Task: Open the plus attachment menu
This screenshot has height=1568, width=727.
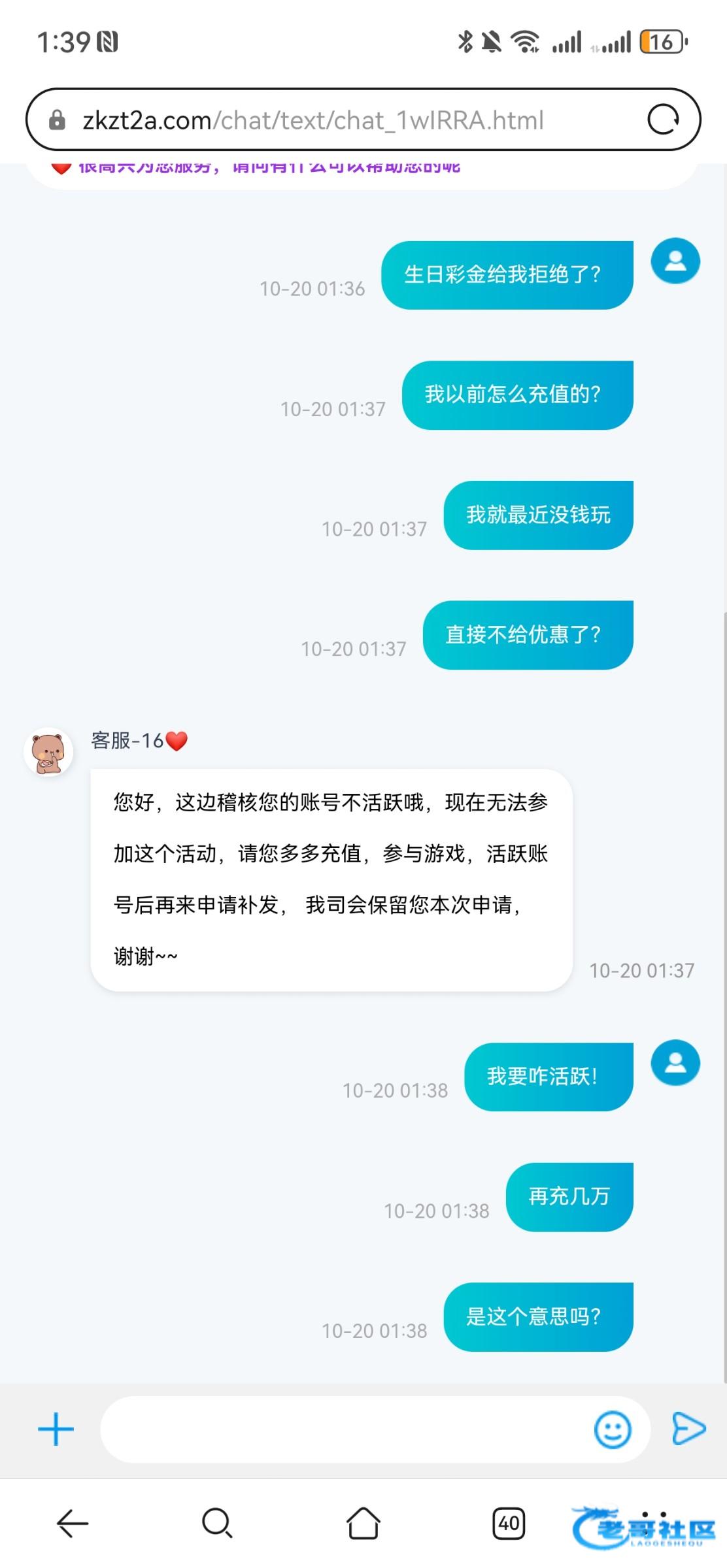Action: pyautogui.click(x=56, y=1429)
